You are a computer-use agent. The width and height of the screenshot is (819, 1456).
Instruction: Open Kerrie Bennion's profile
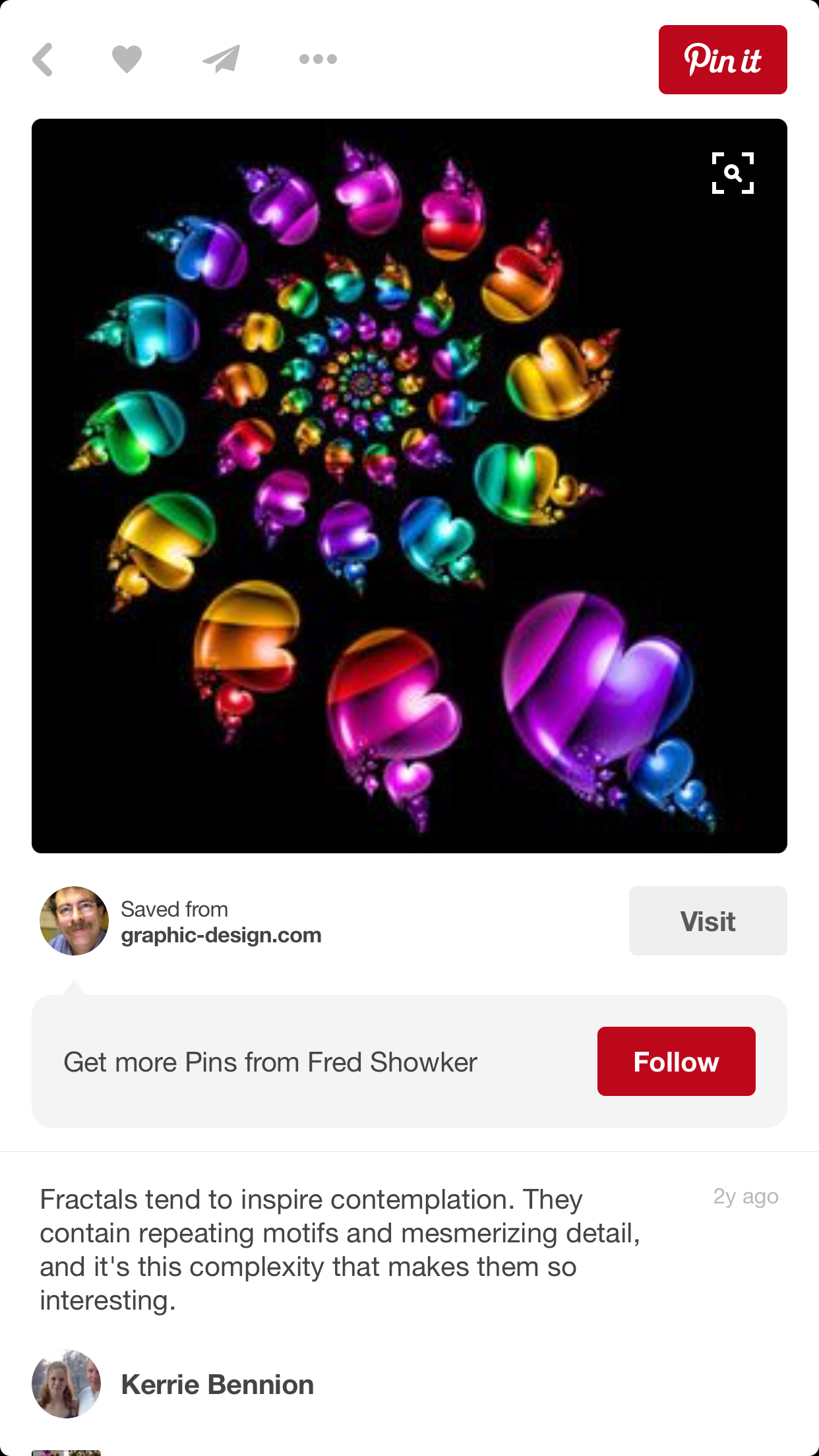click(x=217, y=1385)
